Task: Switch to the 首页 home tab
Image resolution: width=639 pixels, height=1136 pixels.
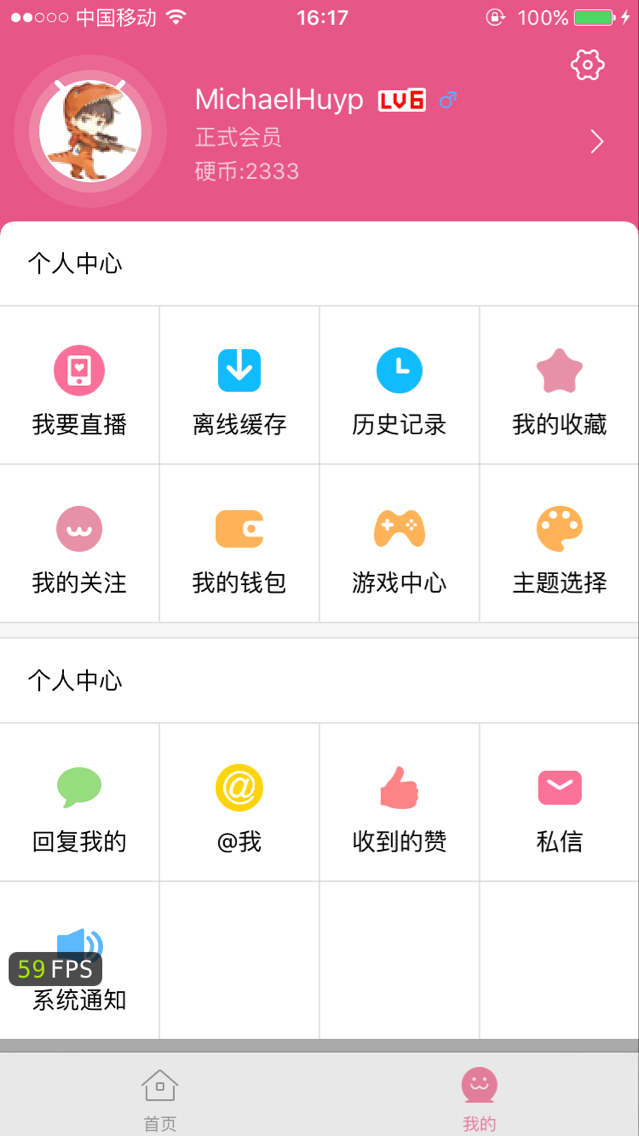Action: pos(160,1096)
